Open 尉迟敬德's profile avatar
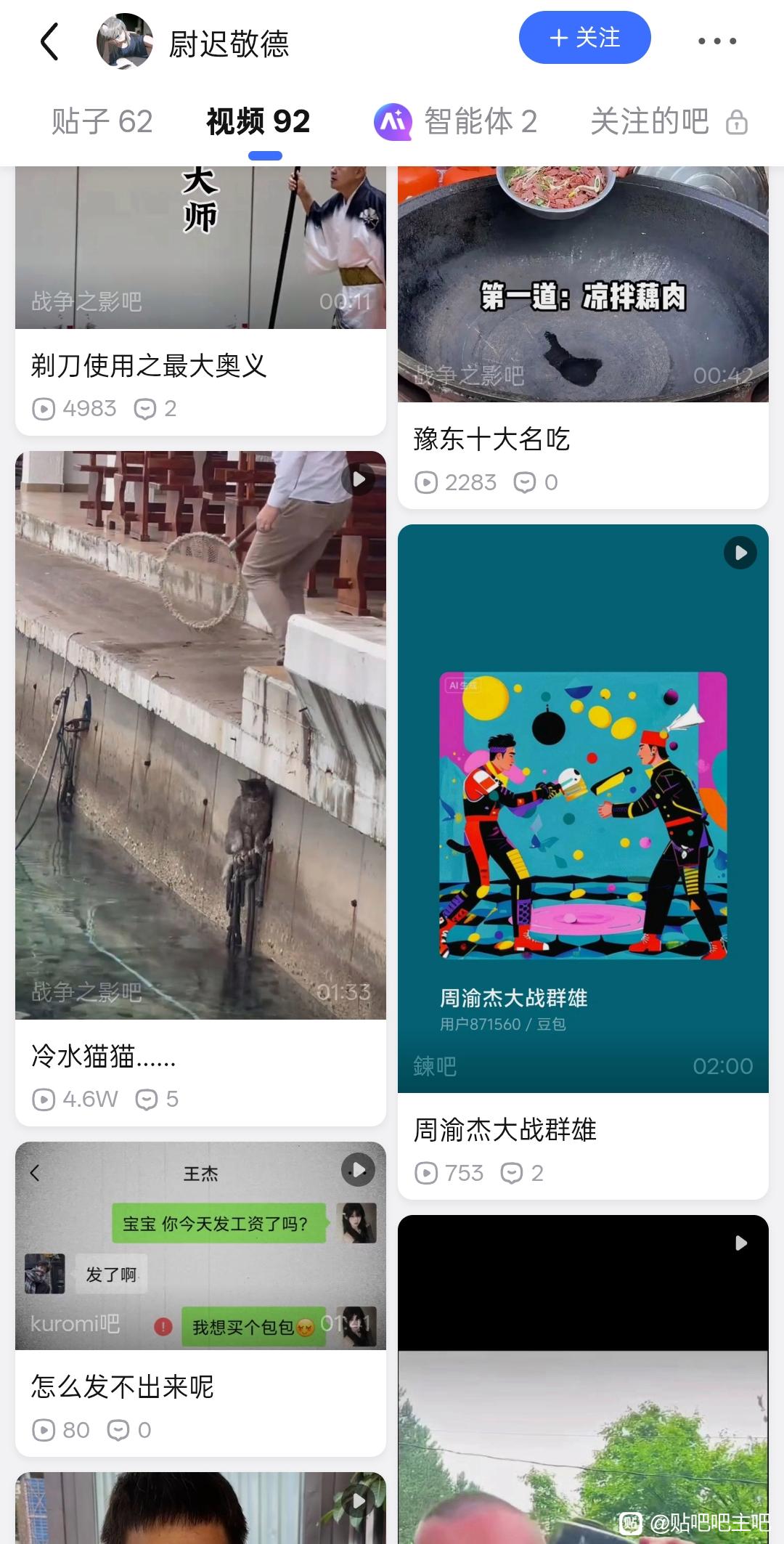Viewport: 784px width, 1544px height. [125, 41]
